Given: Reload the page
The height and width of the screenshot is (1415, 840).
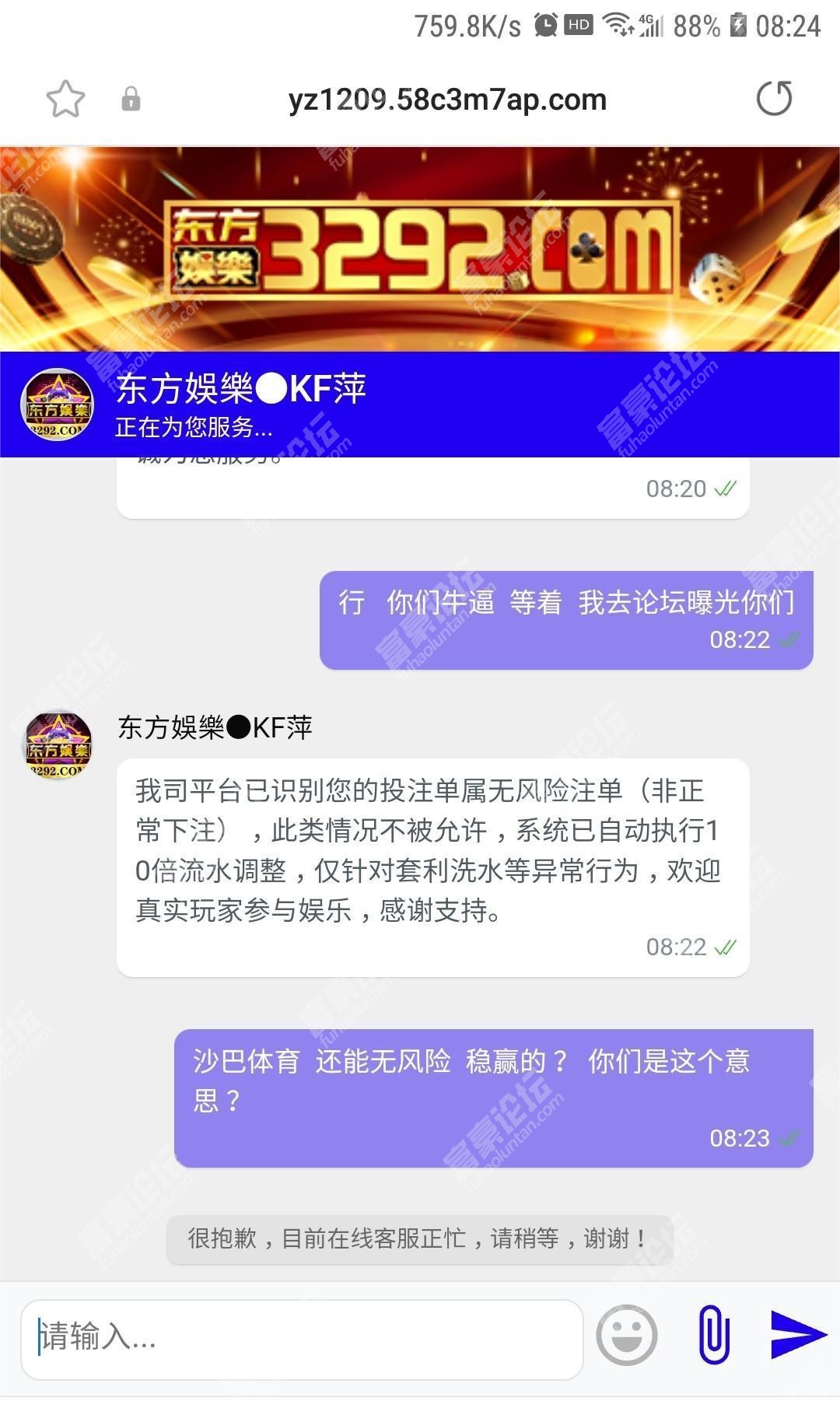Looking at the screenshot, I should pyautogui.click(x=774, y=99).
